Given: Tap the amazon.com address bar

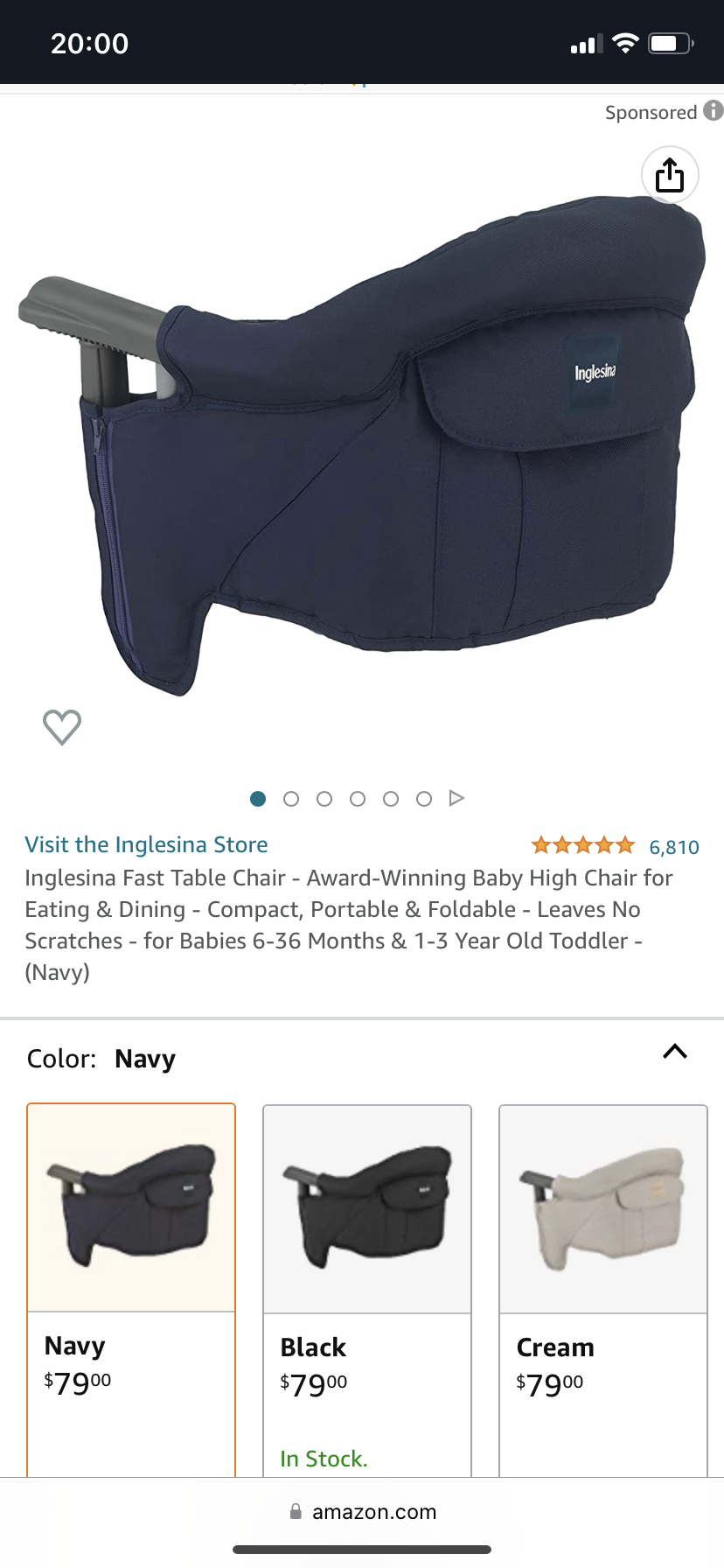Looking at the screenshot, I should point(363,1512).
